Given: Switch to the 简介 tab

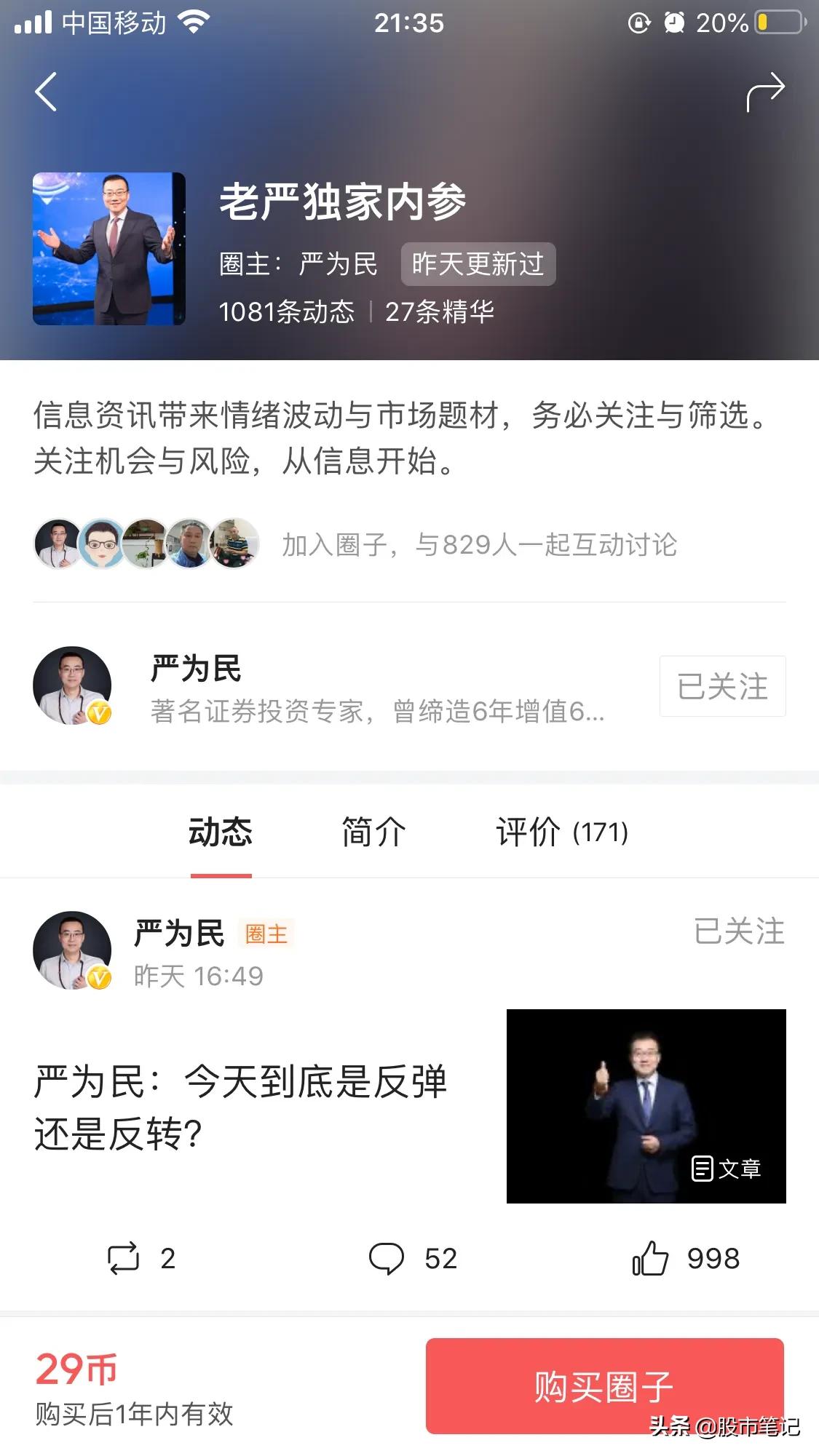Looking at the screenshot, I should 373,832.
